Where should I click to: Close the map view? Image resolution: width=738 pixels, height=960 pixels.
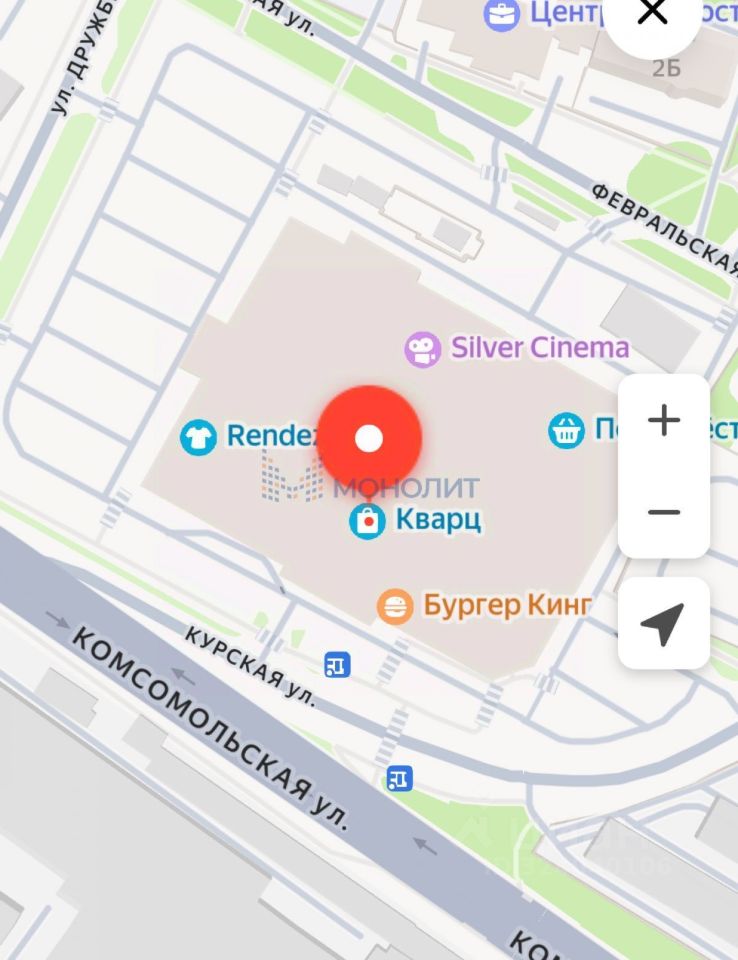(x=652, y=14)
